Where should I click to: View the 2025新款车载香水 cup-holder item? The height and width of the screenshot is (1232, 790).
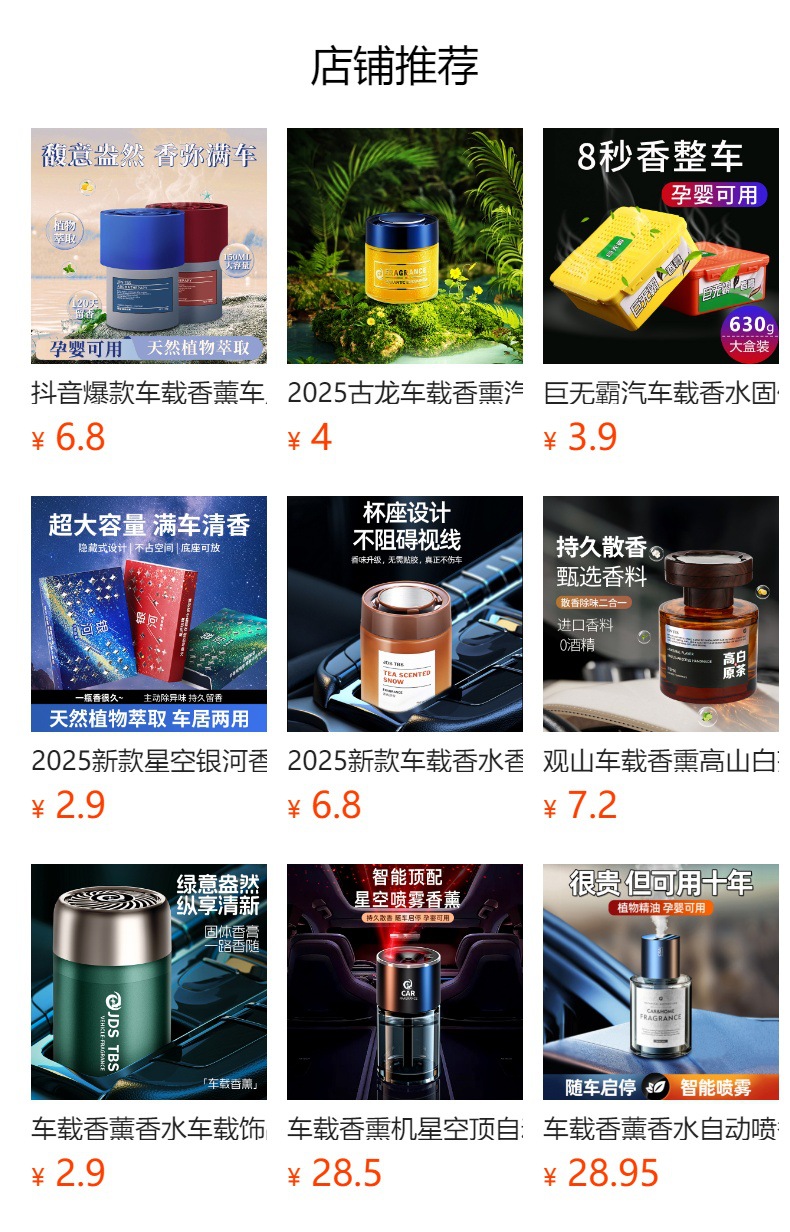(405, 614)
